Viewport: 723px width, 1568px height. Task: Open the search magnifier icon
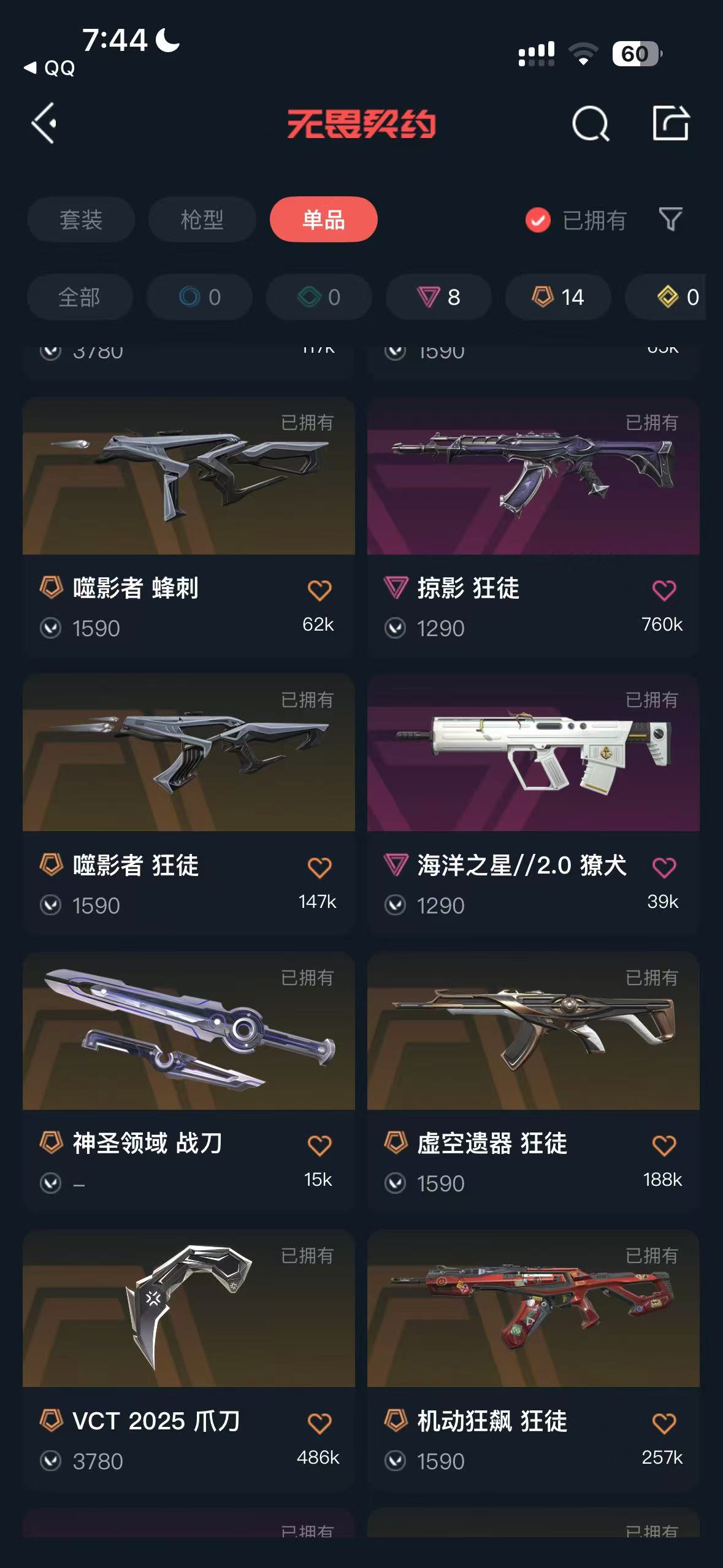pos(590,123)
